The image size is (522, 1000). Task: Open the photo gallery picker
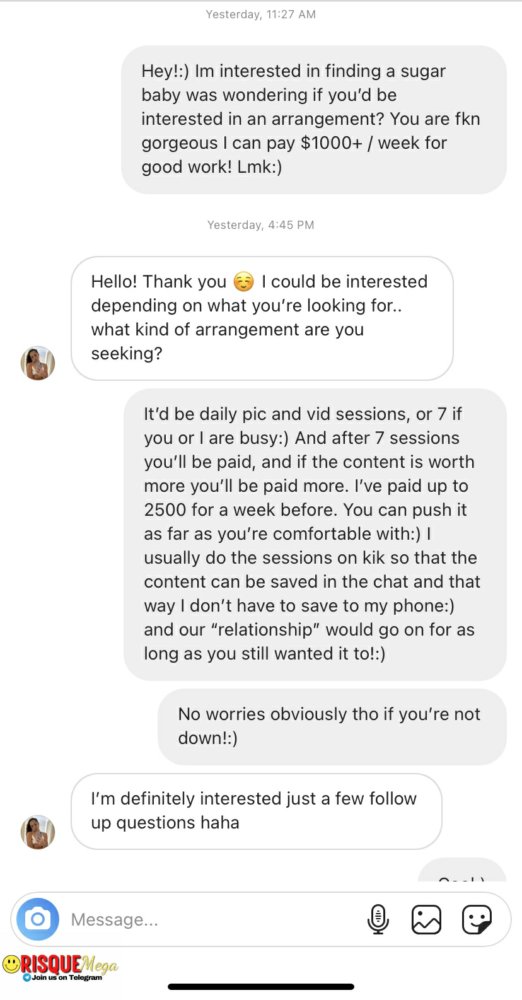tap(426, 920)
